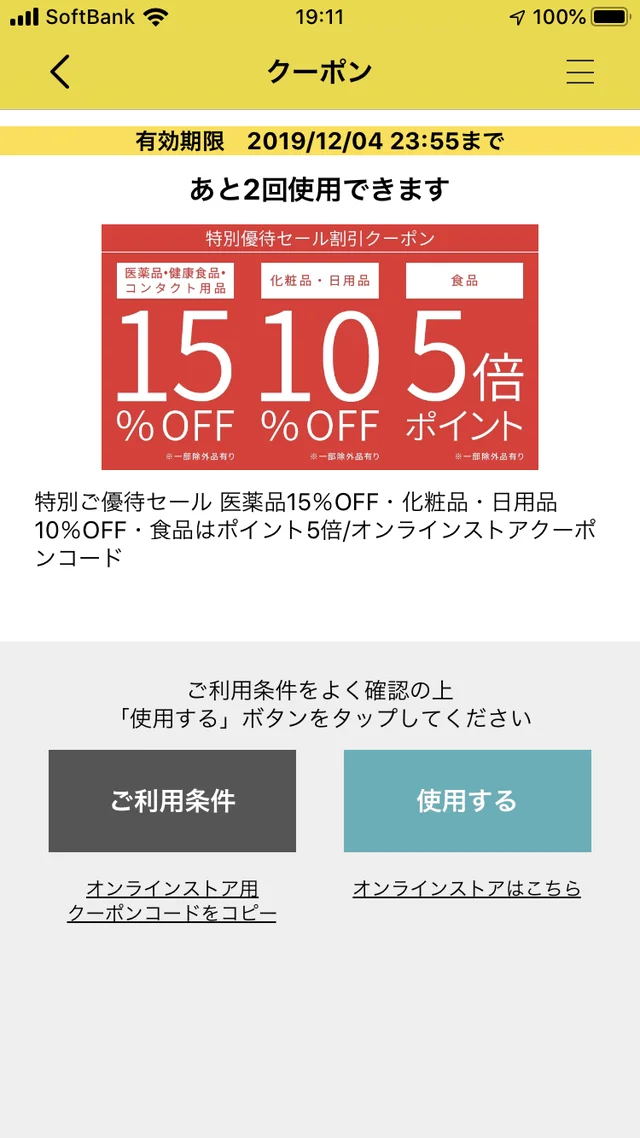Copy the online store coupon code
The width and height of the screenshot is (640, 1138).
pos(172,900)
